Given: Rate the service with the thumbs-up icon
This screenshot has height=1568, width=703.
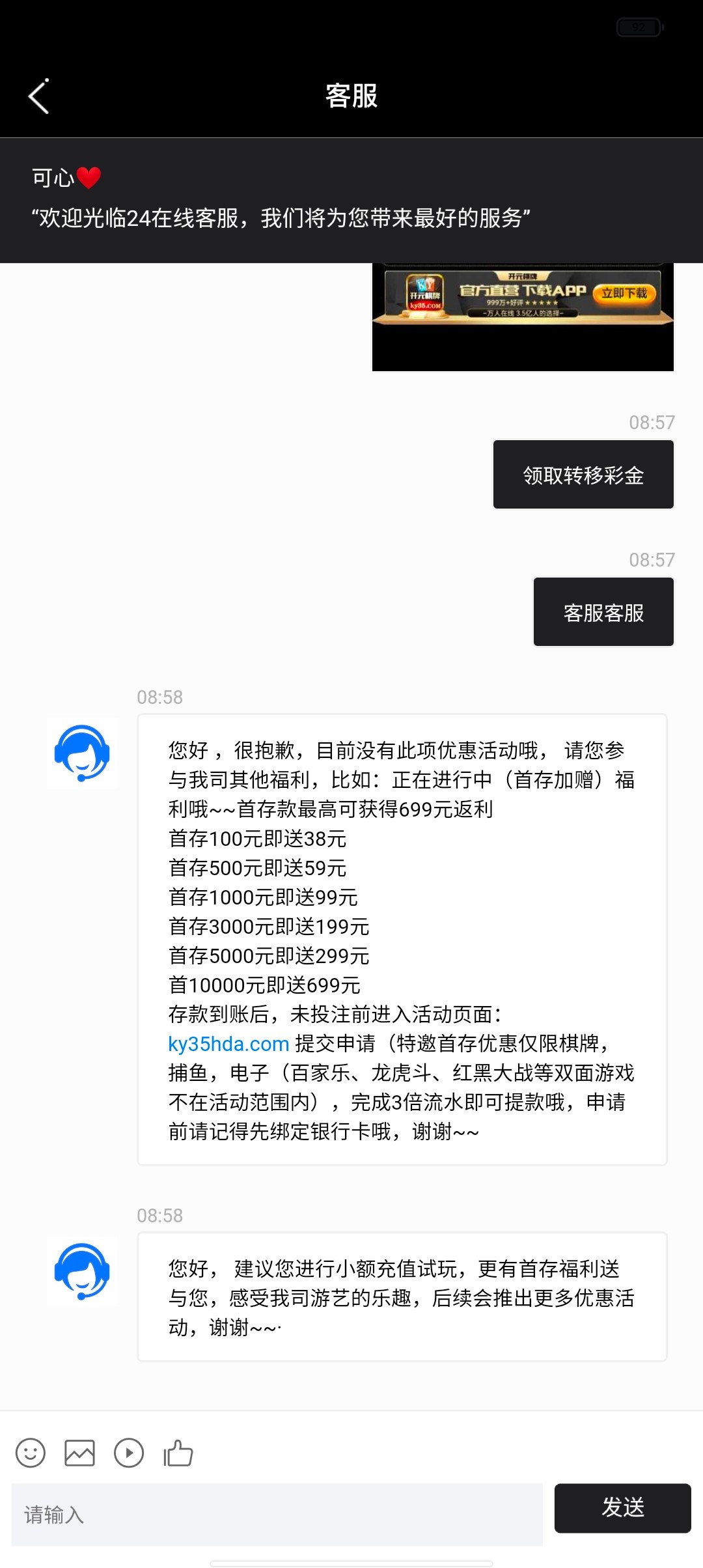Looking at the screenshot, I should (178, 1453).
